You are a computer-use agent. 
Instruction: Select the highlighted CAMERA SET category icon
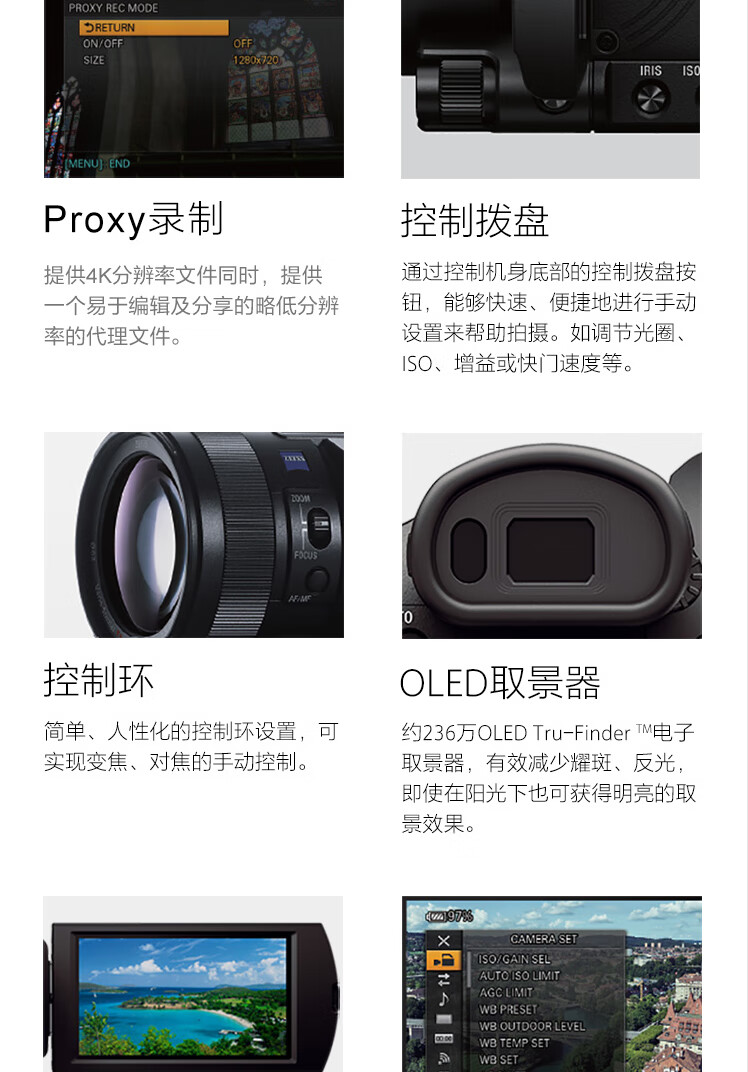coord(444,962)
